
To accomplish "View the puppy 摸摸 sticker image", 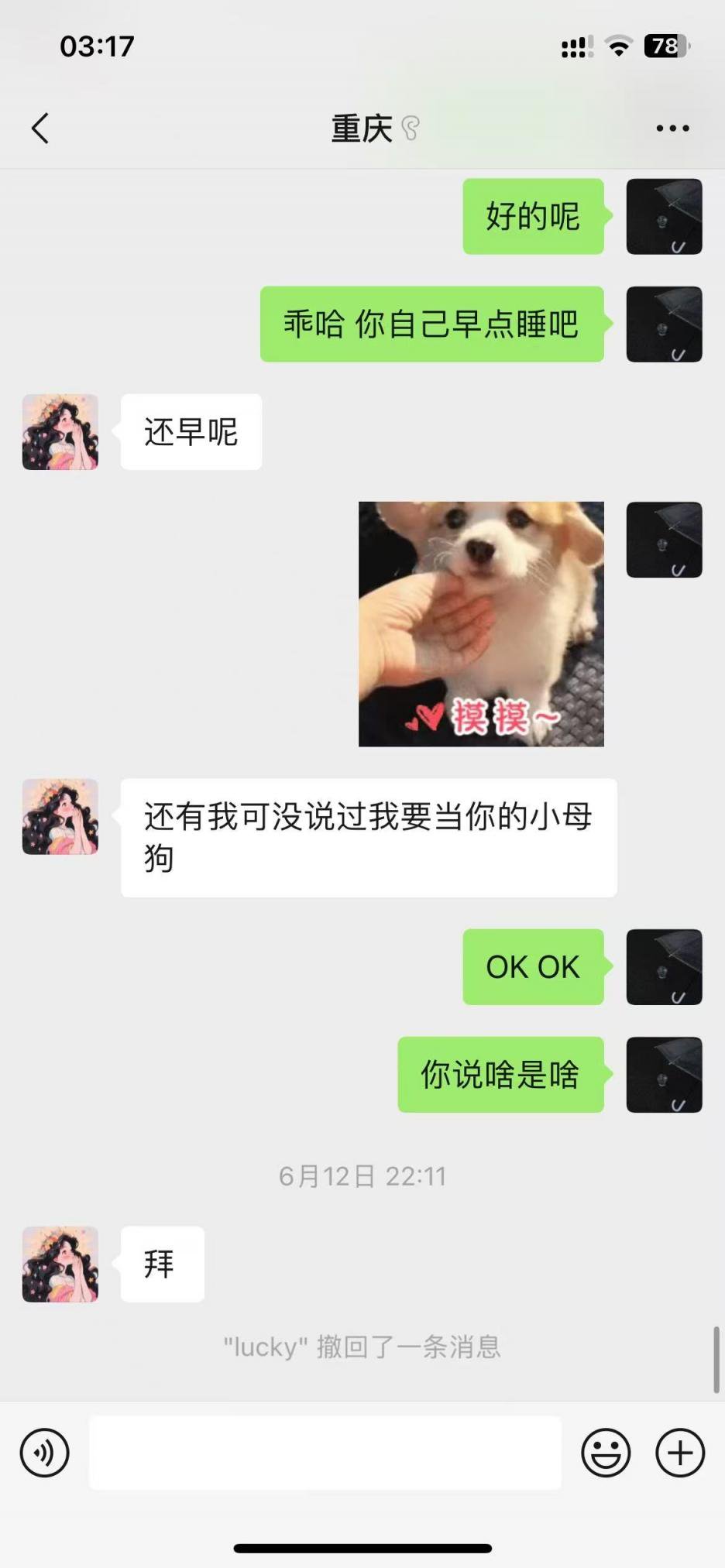I will click(x=481, y=624).
